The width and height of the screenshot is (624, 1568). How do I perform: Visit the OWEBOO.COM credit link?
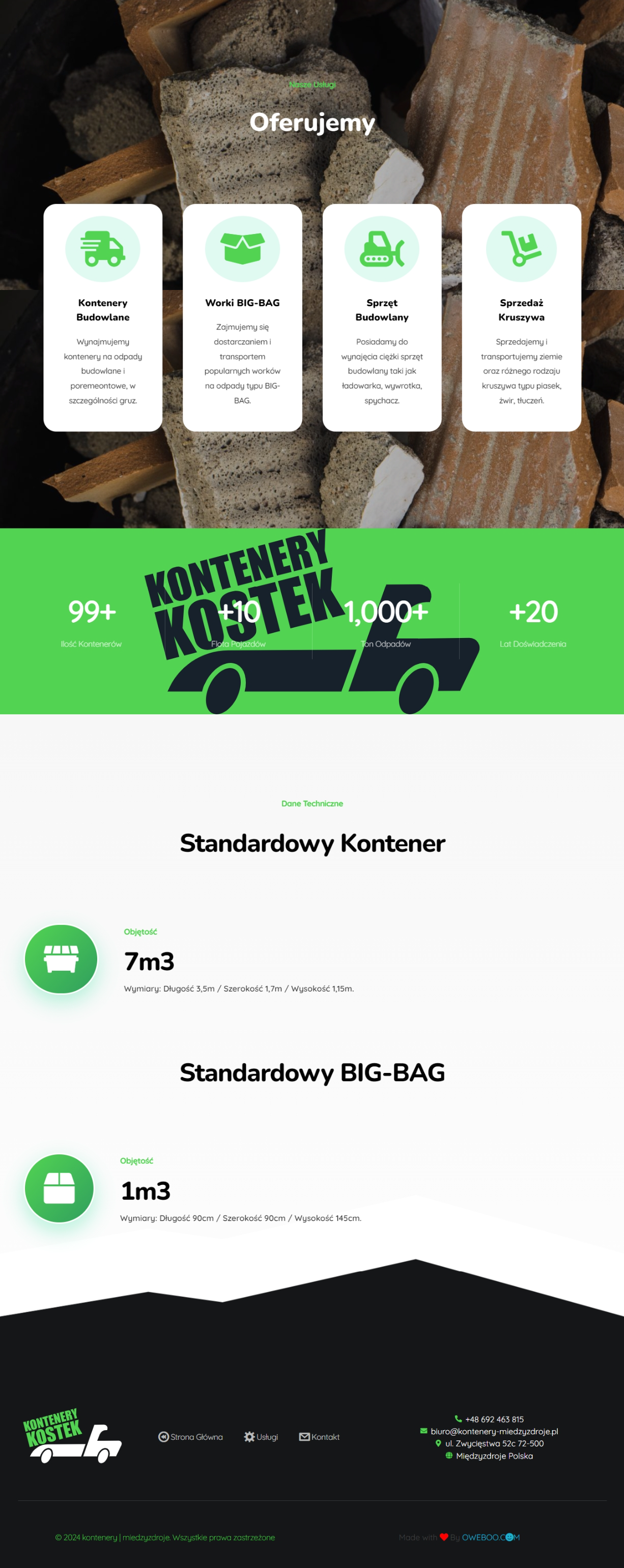tap(490, 1537)
